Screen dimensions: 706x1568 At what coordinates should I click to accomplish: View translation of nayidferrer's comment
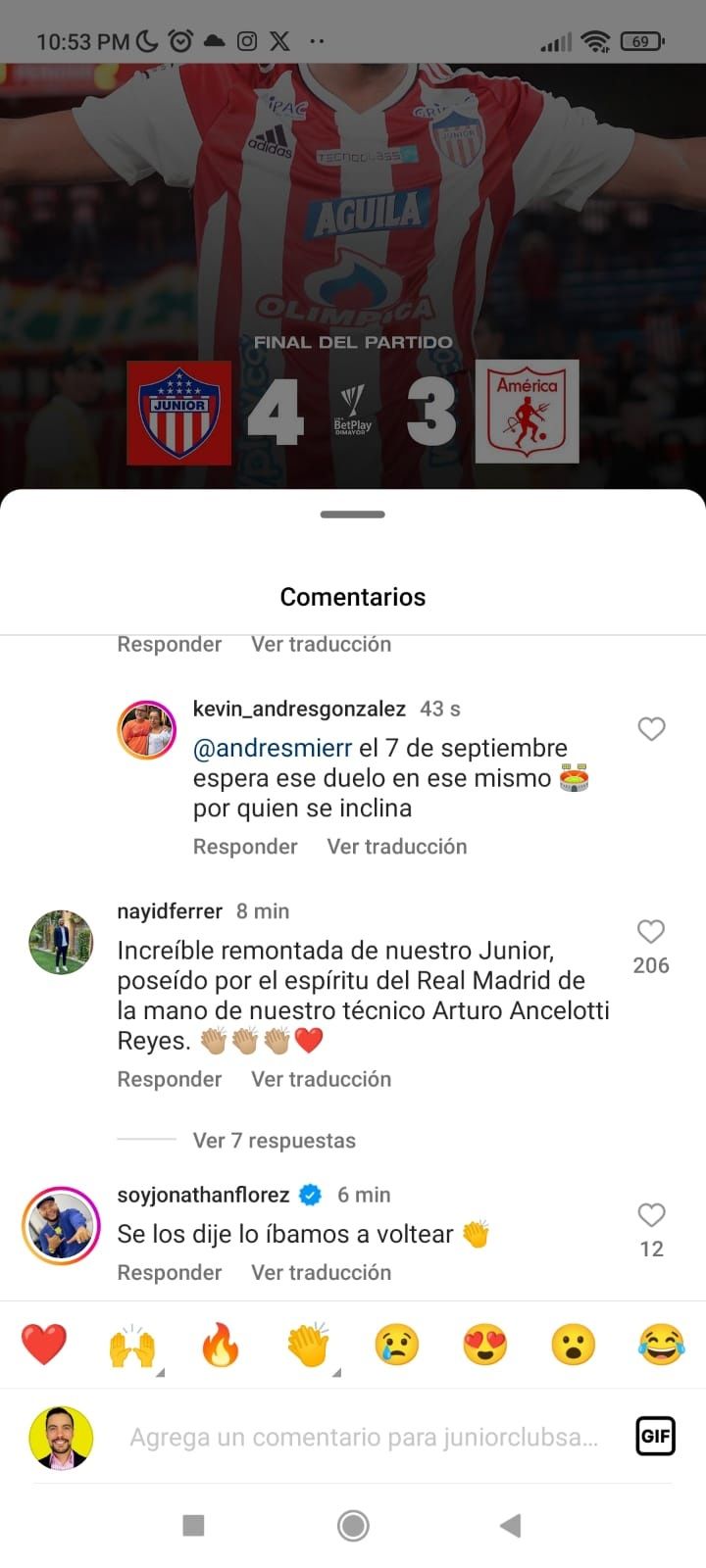321,1079
